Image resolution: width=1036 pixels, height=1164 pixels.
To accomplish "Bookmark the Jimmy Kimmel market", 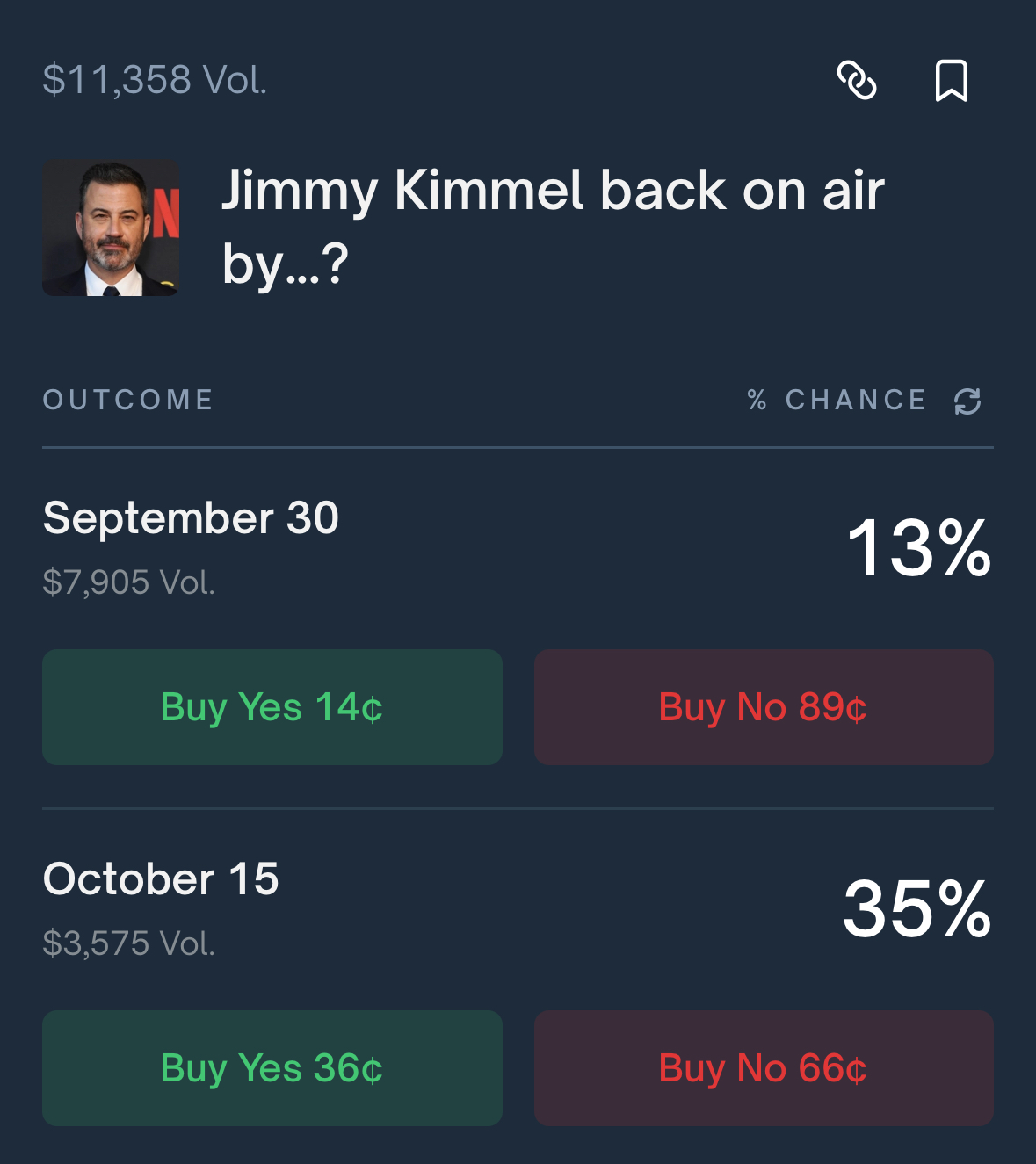I will pos(951,81).
